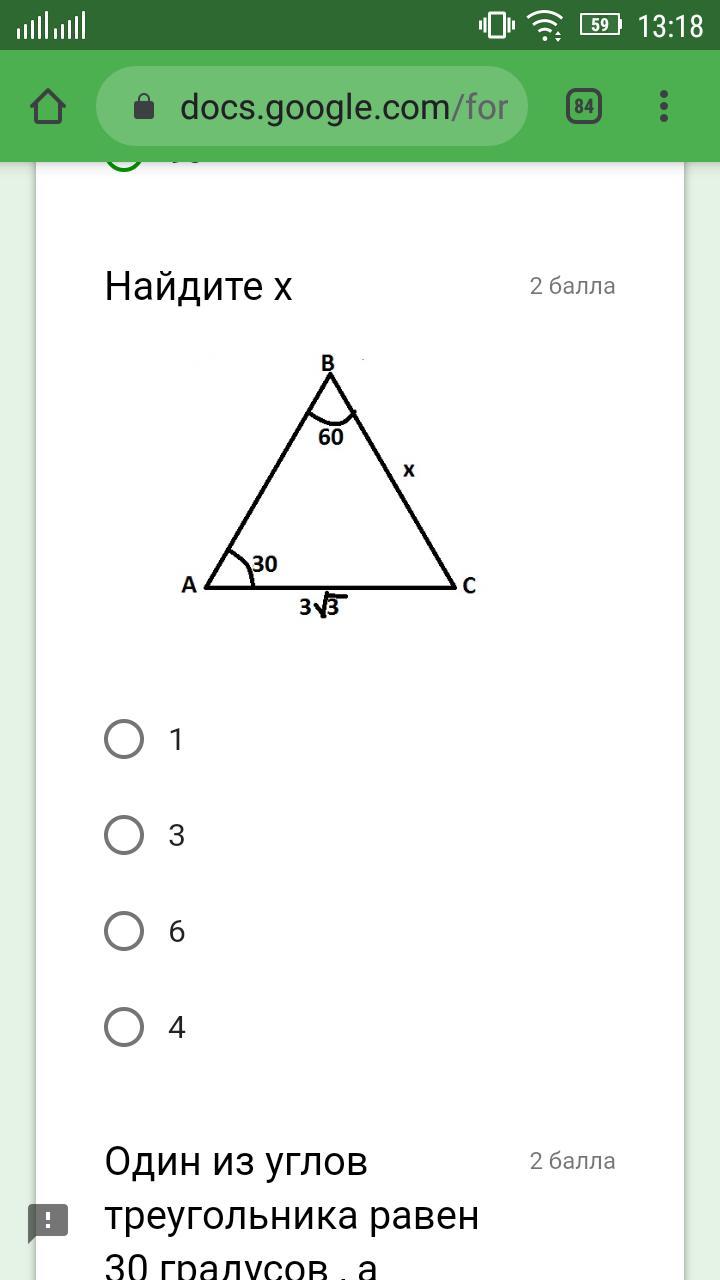Go to the browser home page
Screen dimensions: 720x1280
48,106
